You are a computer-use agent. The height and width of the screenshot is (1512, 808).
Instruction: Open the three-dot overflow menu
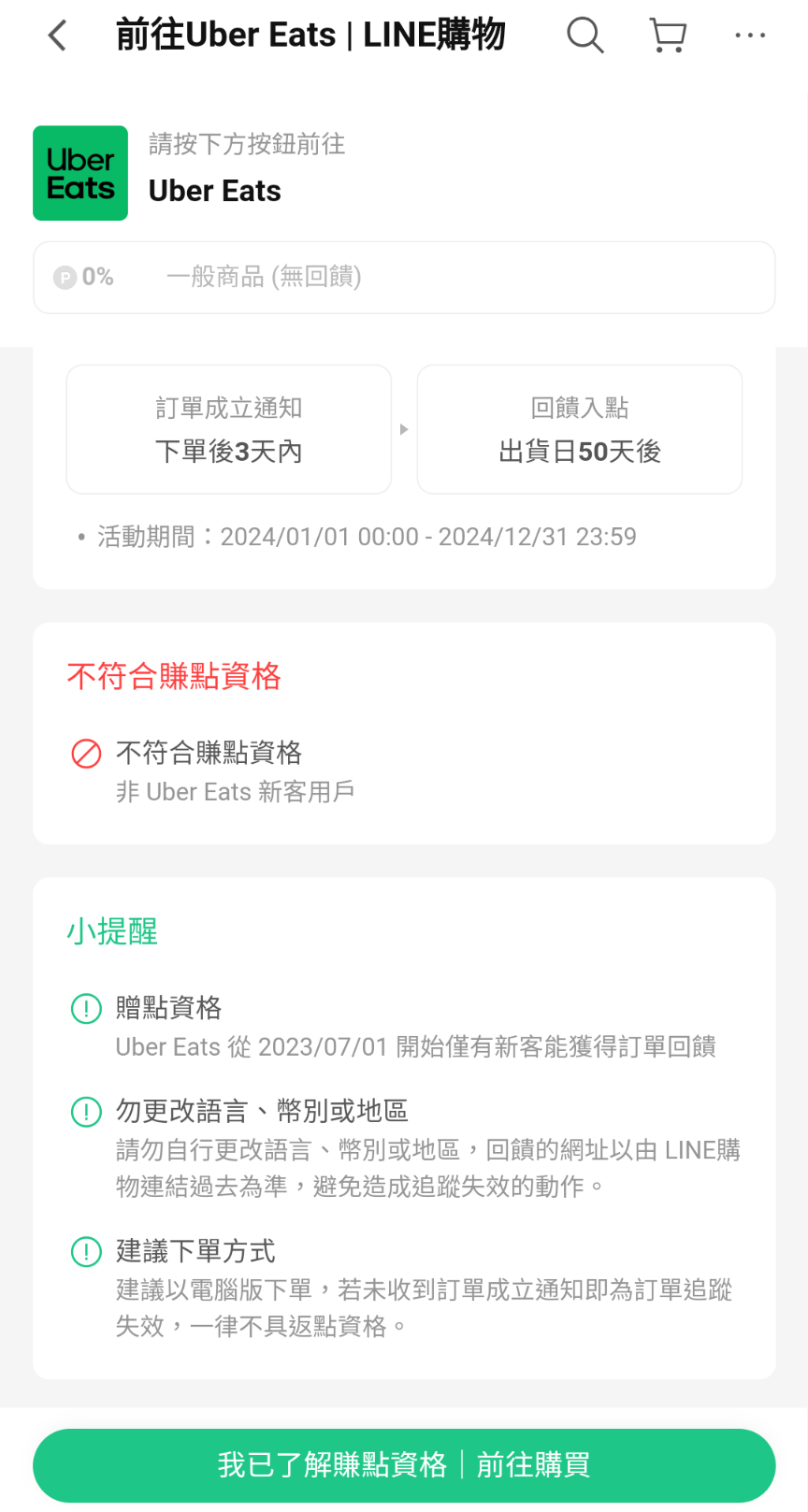(750, 36)
